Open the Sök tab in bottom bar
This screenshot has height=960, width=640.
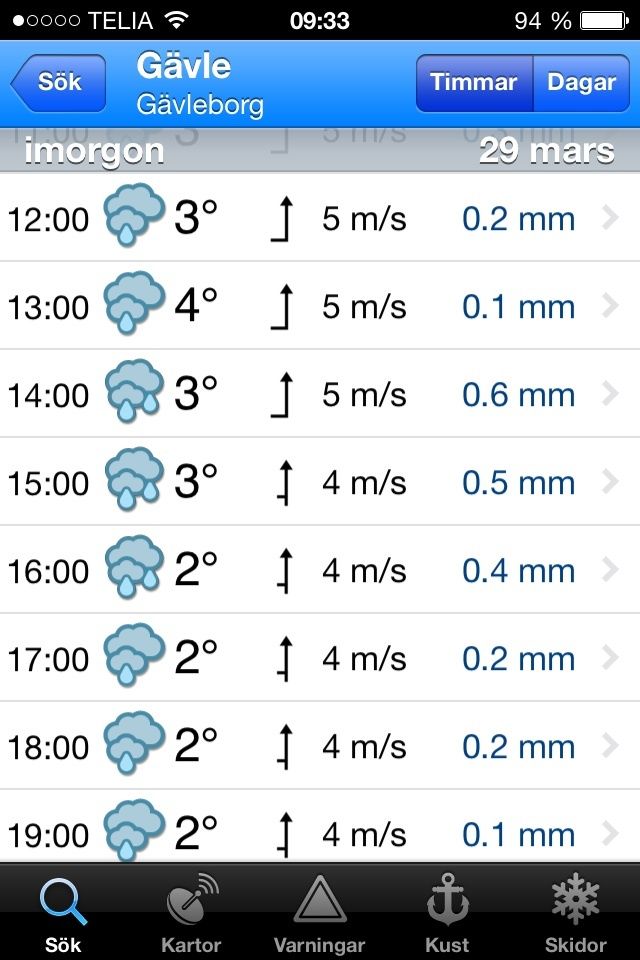click(64, 913)
